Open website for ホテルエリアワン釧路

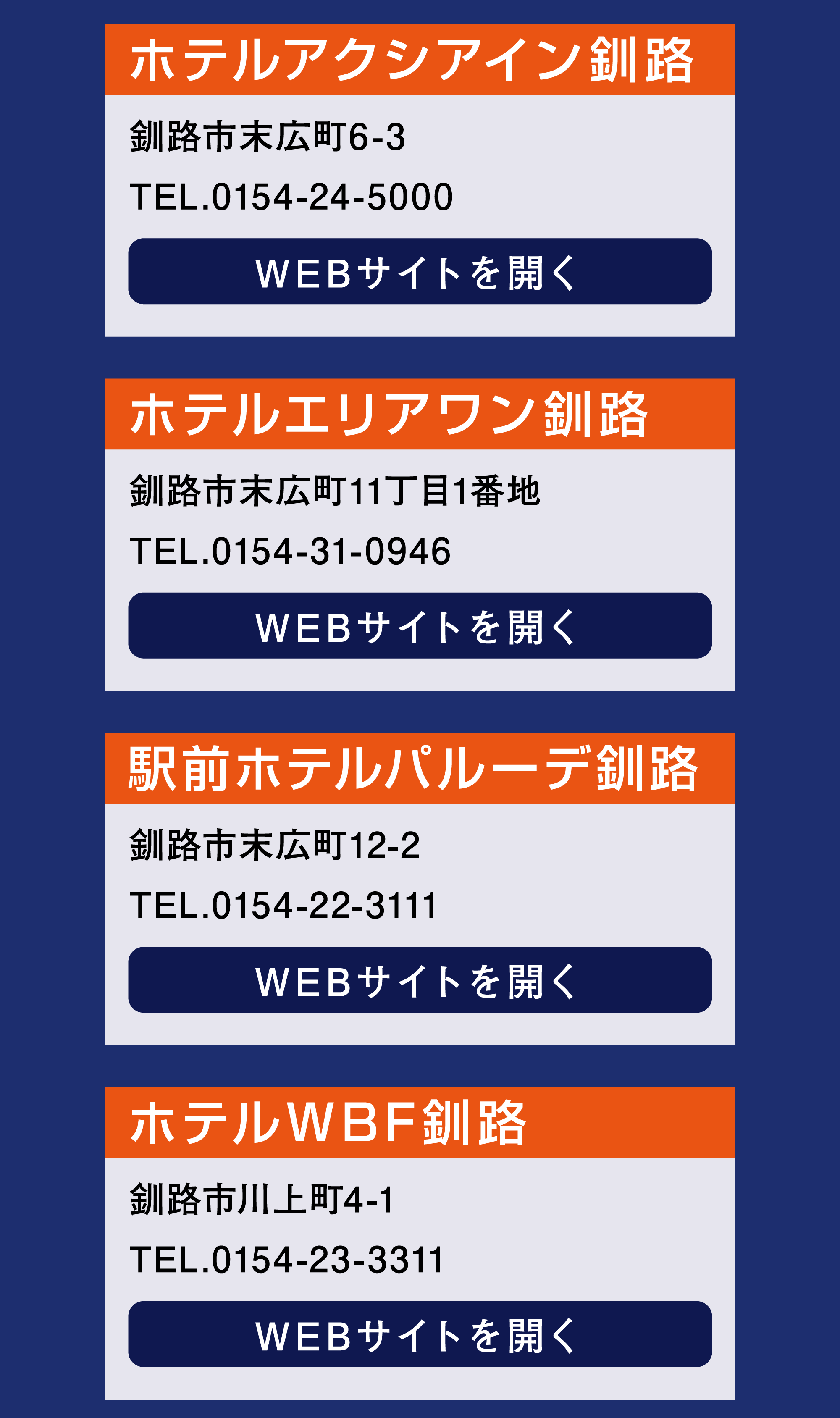[x=420, y=625]
